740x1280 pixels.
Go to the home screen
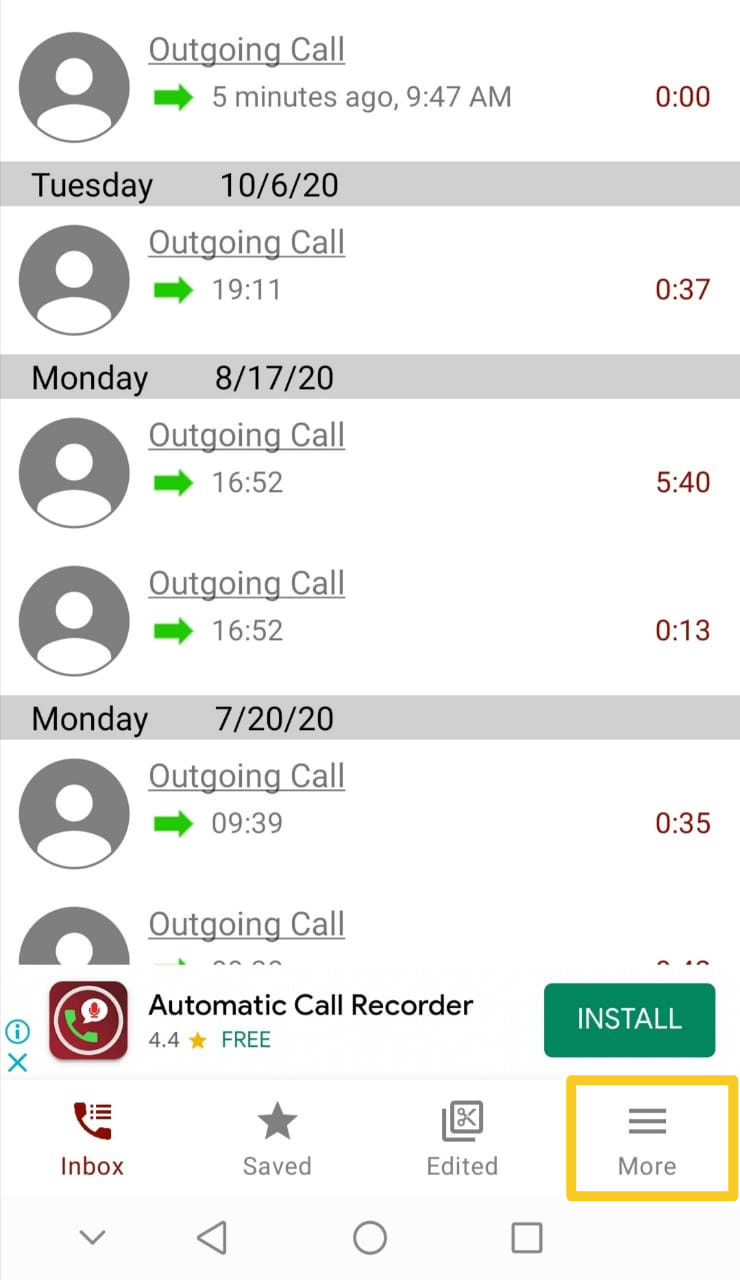point(370,1238)
